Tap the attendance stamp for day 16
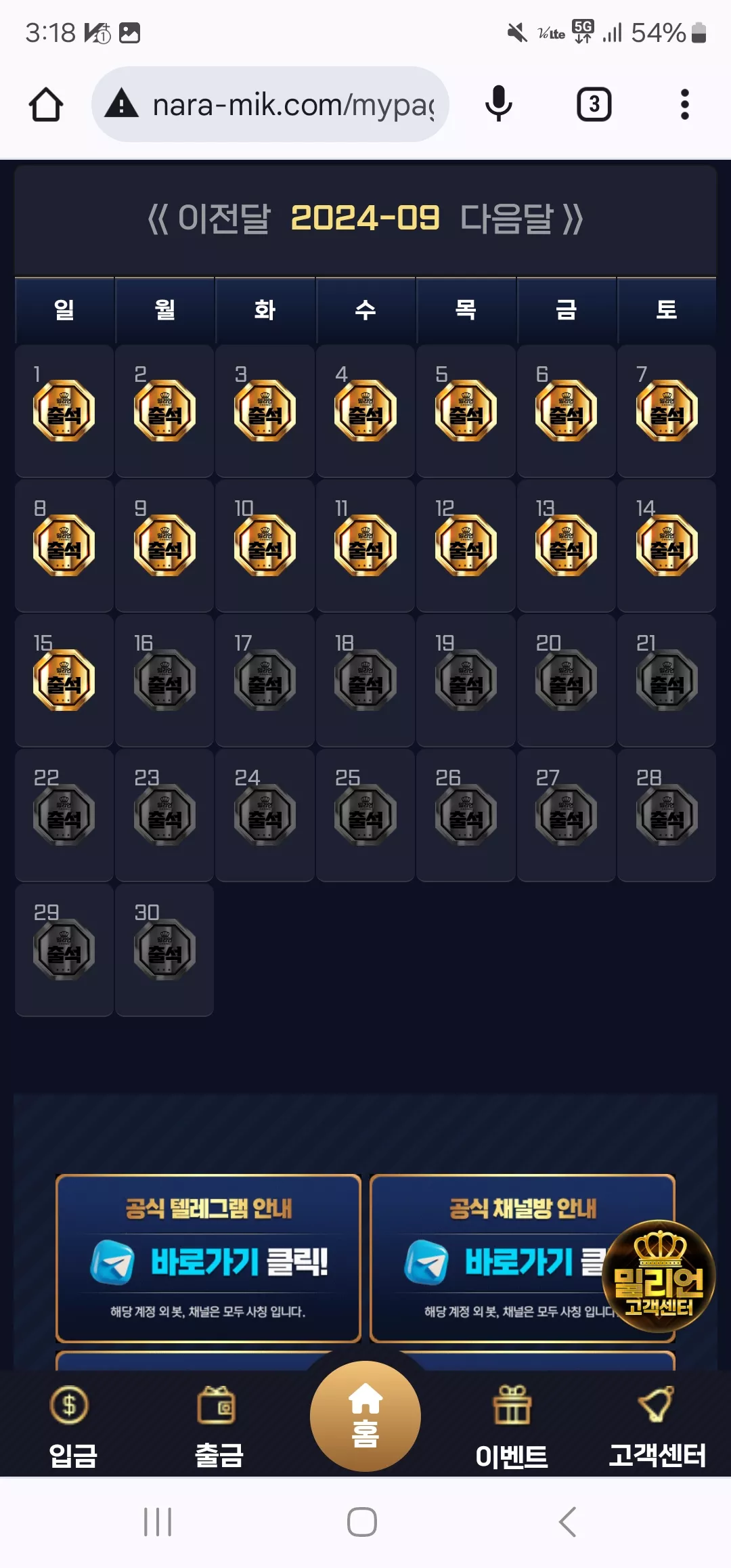731x1568 pixels. pyautogui.click(x=164, y=680)
